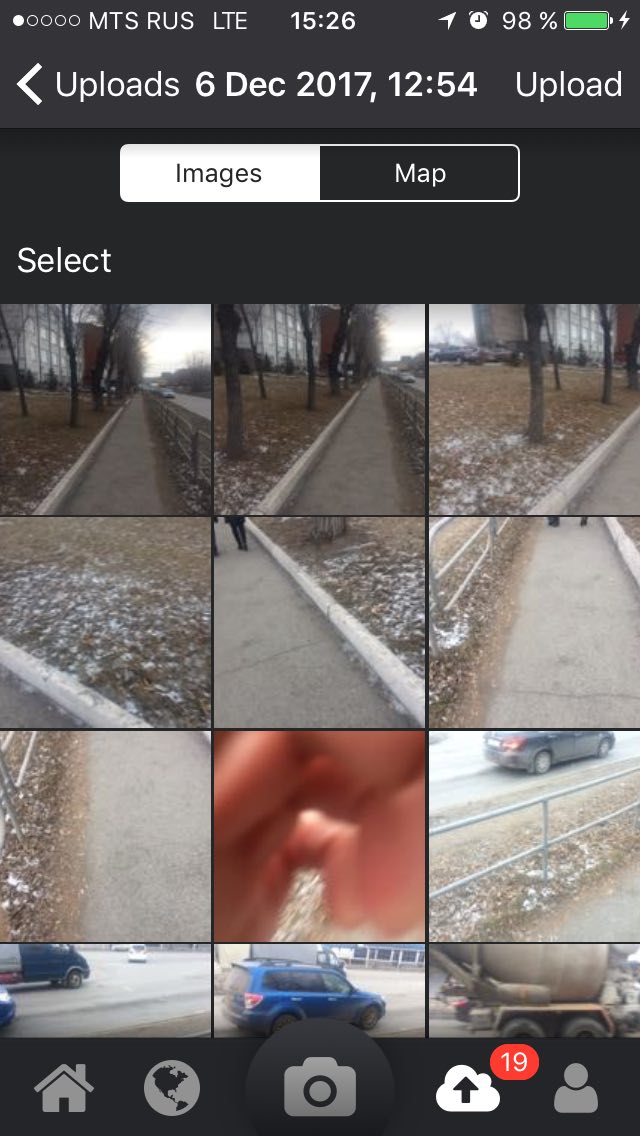Open the sidewalk photo with pedestrian's legs
The height and width of the screenshot is (1136, 640).
(320, 622)
